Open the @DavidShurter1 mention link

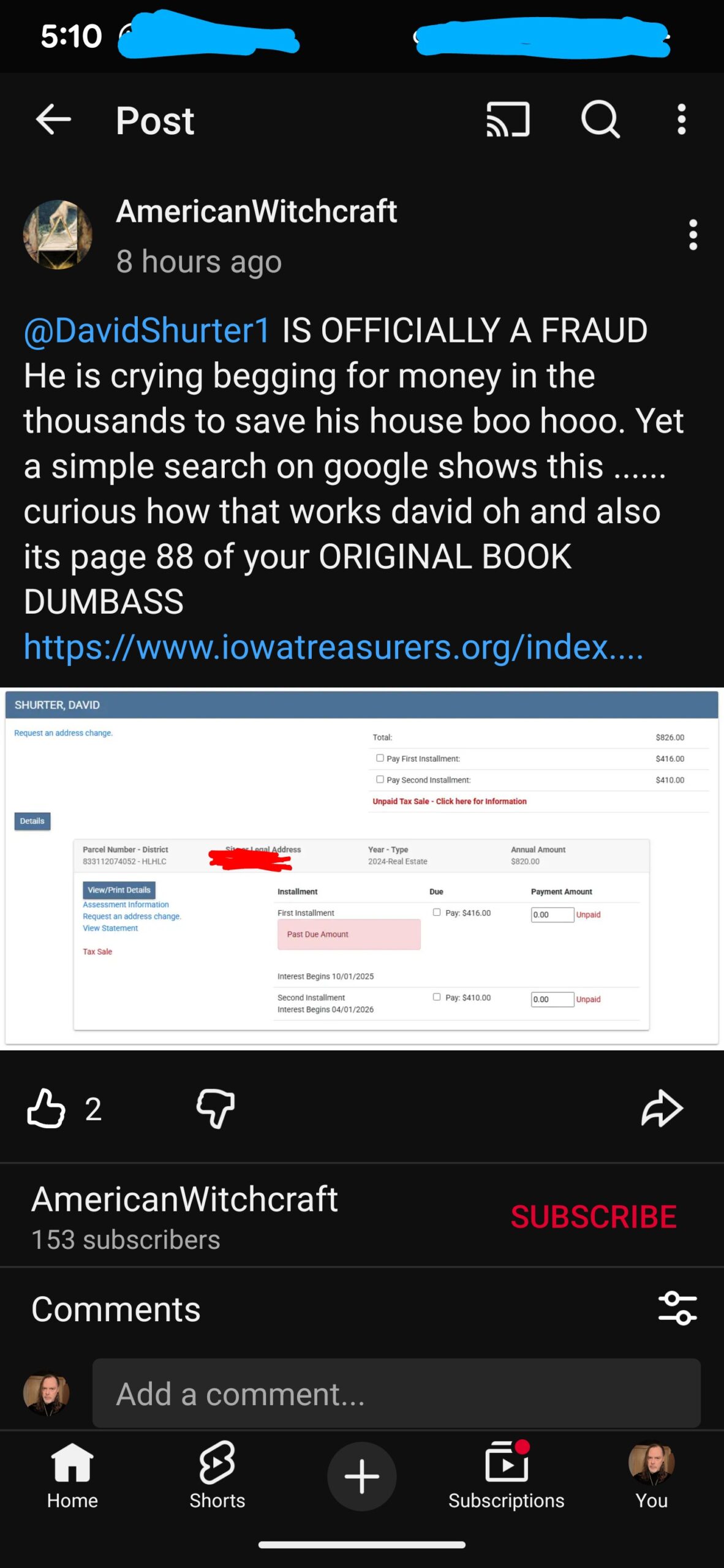[x=146, y=331]
